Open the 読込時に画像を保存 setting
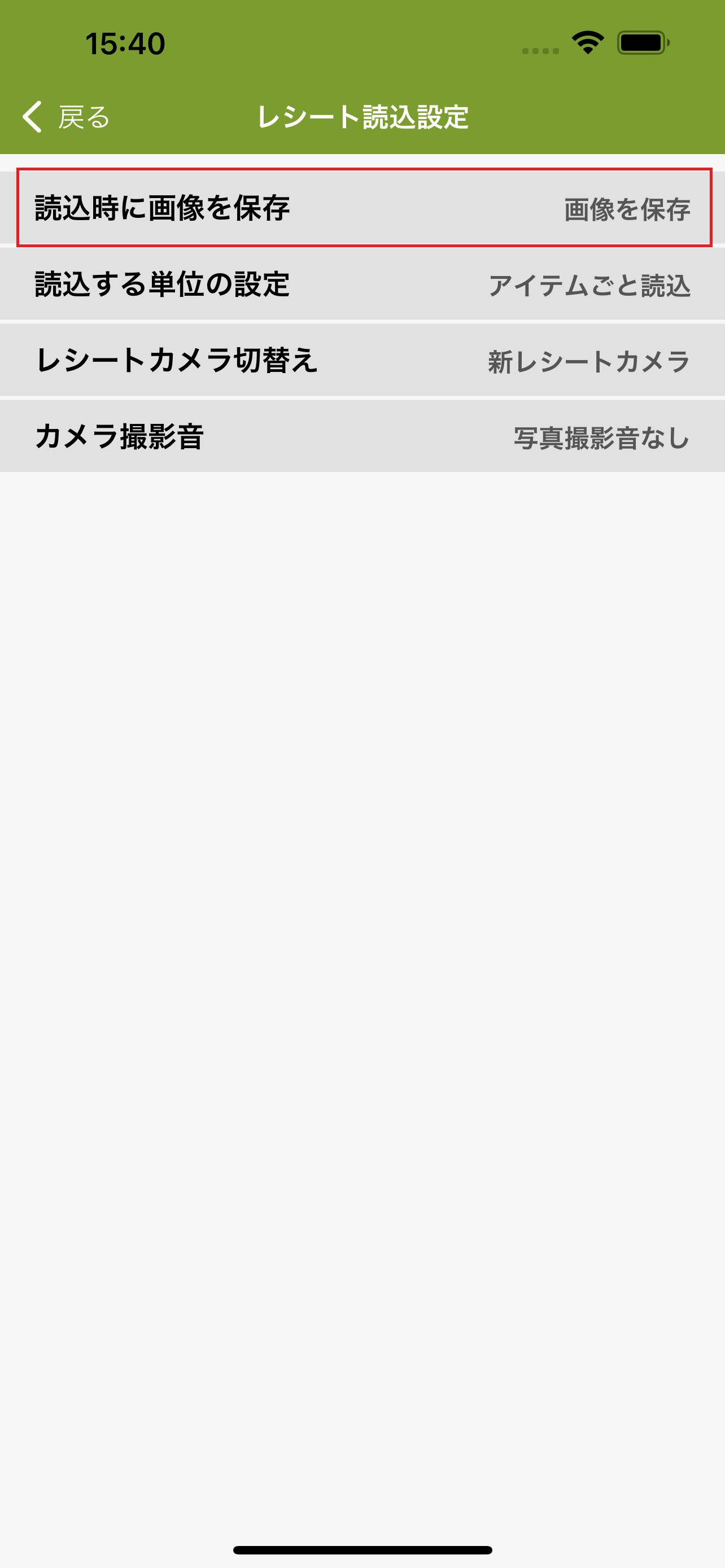 363,208
